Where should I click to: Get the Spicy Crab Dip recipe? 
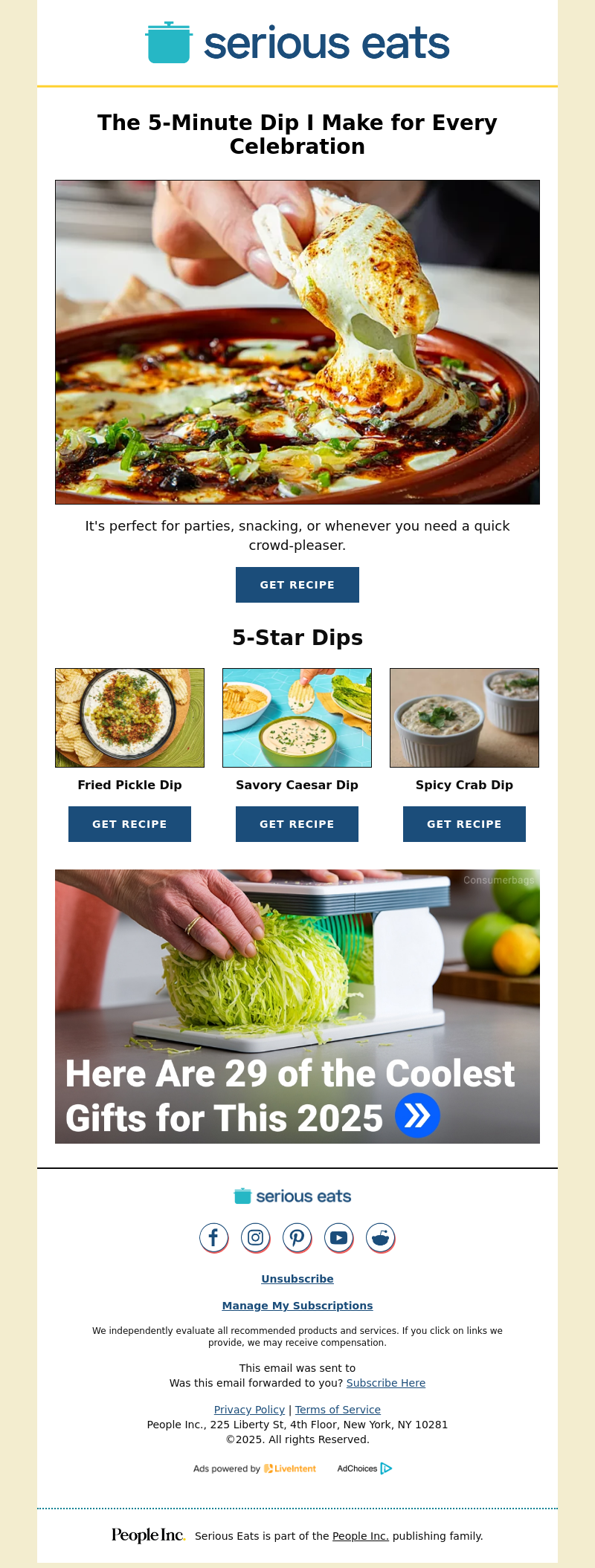tap(464, 824)
